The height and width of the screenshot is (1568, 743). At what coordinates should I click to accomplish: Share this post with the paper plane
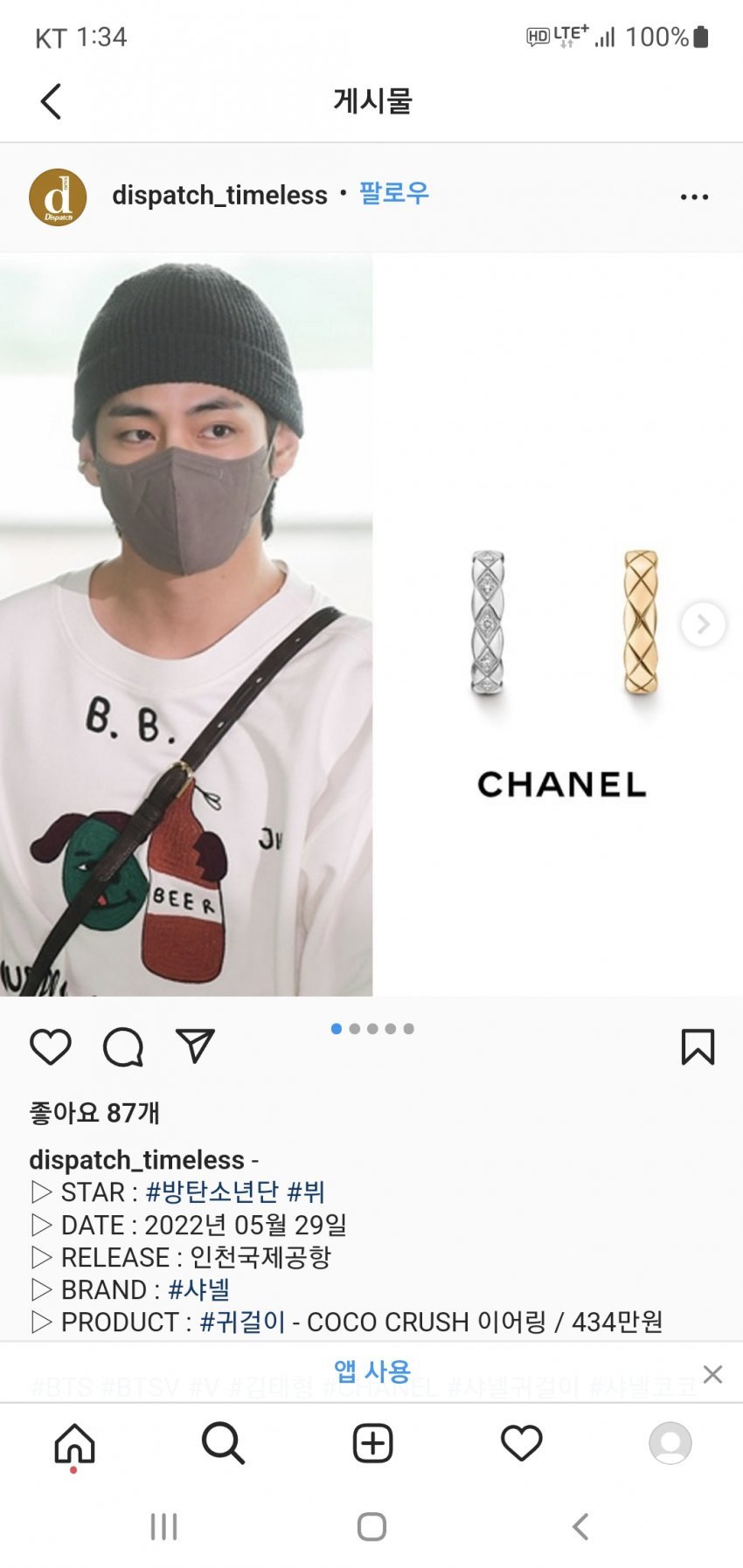coord(195,1046)
